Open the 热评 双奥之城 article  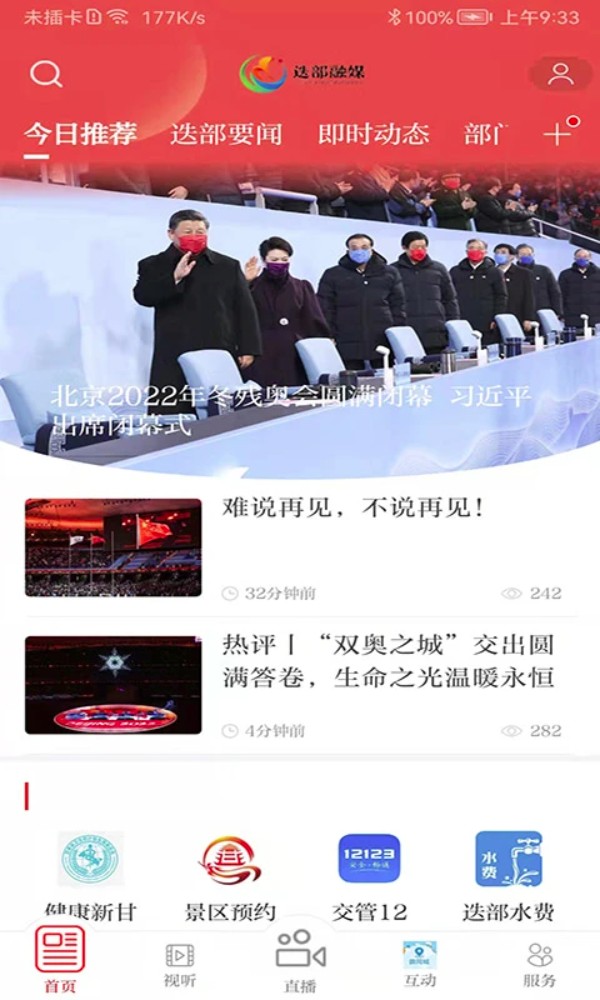coord(300,686)
